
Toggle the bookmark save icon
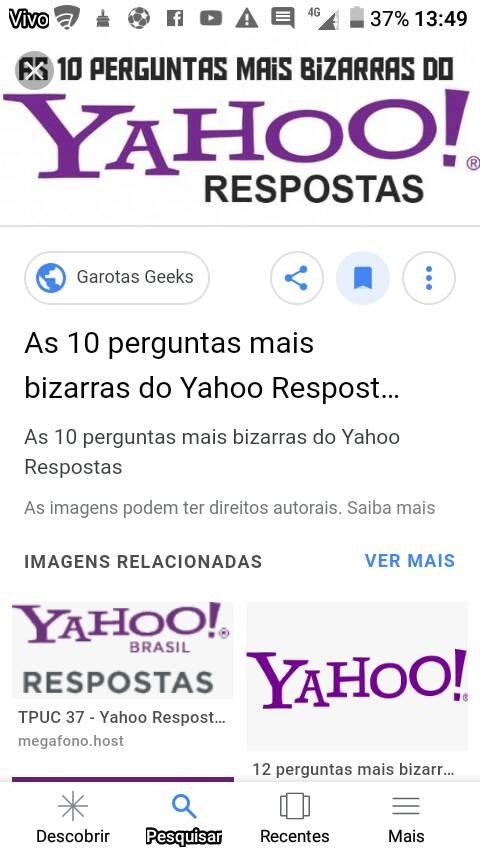(x=363, y=278)
